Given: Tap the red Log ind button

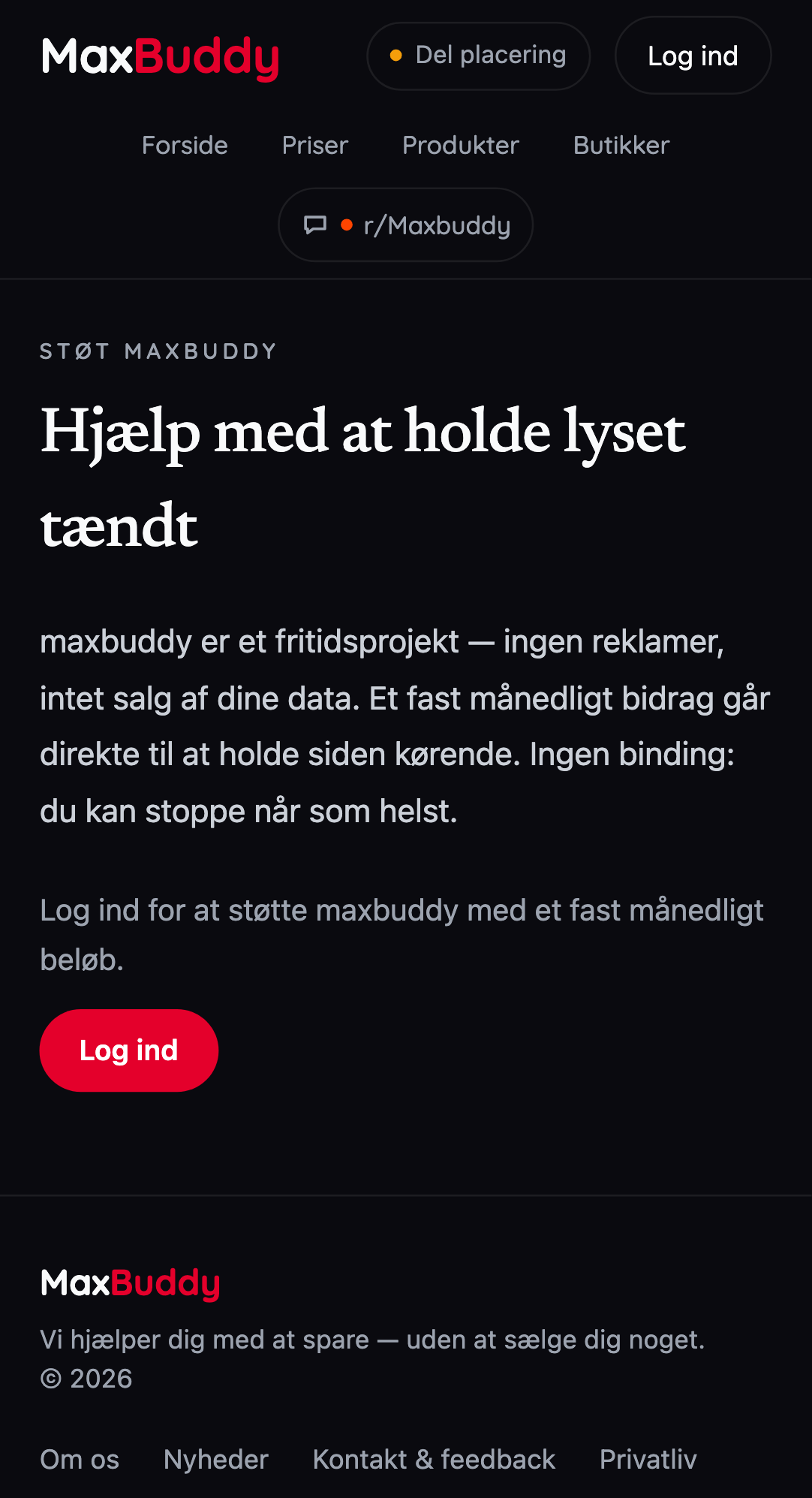Looking at the screenshot, I should click(129, 1050).
